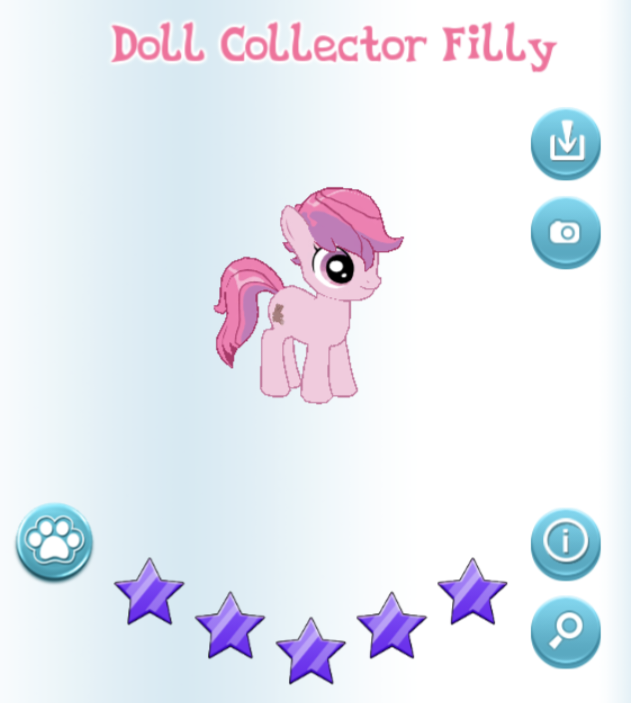Take a snapshot with the camera button
Viewport: 631px width, 703px height.
tap(565, 233)
